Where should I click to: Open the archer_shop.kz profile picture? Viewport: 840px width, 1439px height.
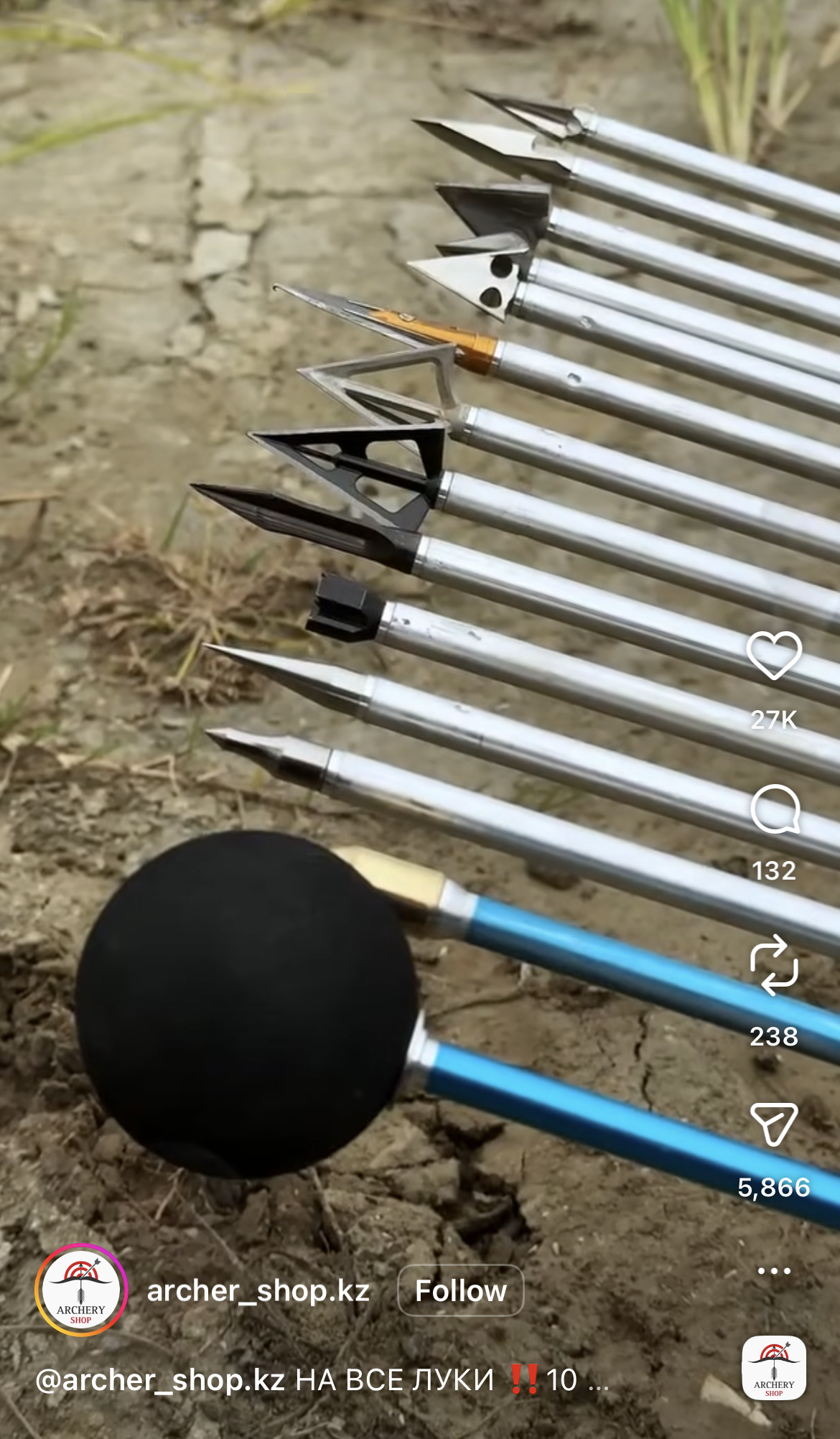tap(81, 1290)
